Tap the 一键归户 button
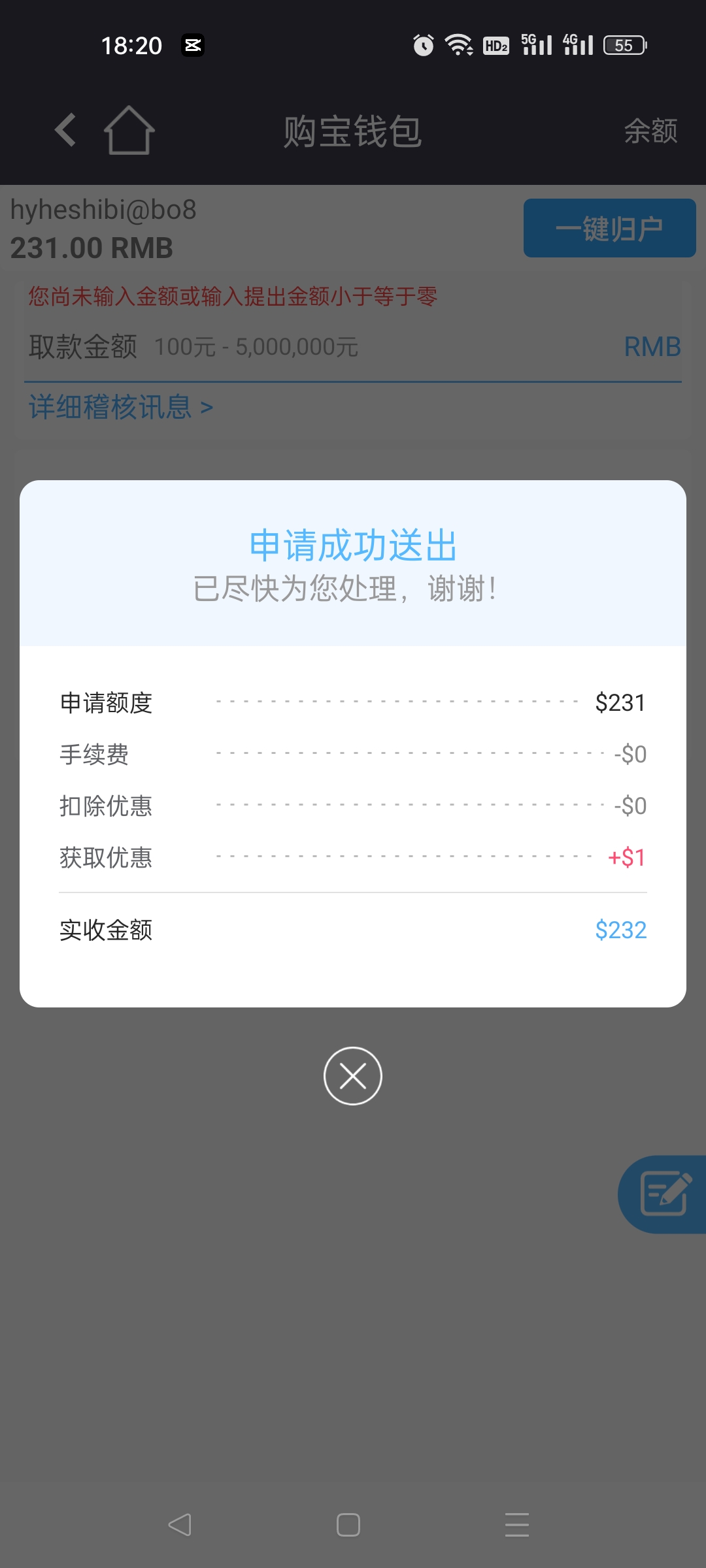The height and width of the screenshot is (1568, 706). tap(609, 228)
